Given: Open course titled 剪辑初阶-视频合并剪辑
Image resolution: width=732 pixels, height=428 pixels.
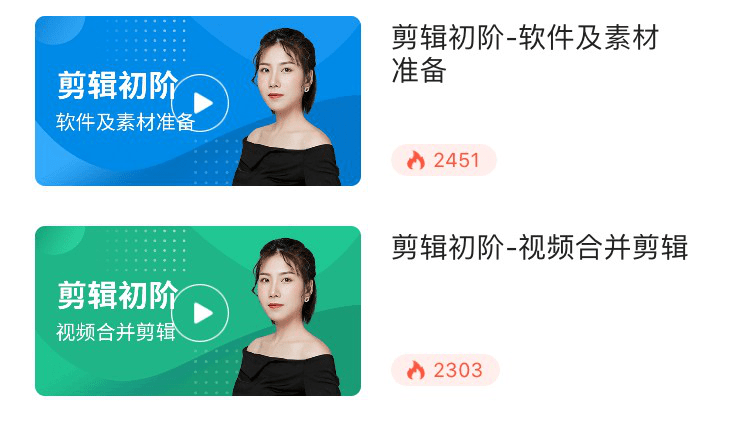Looking at the screenshot, I should click(539, 247).
